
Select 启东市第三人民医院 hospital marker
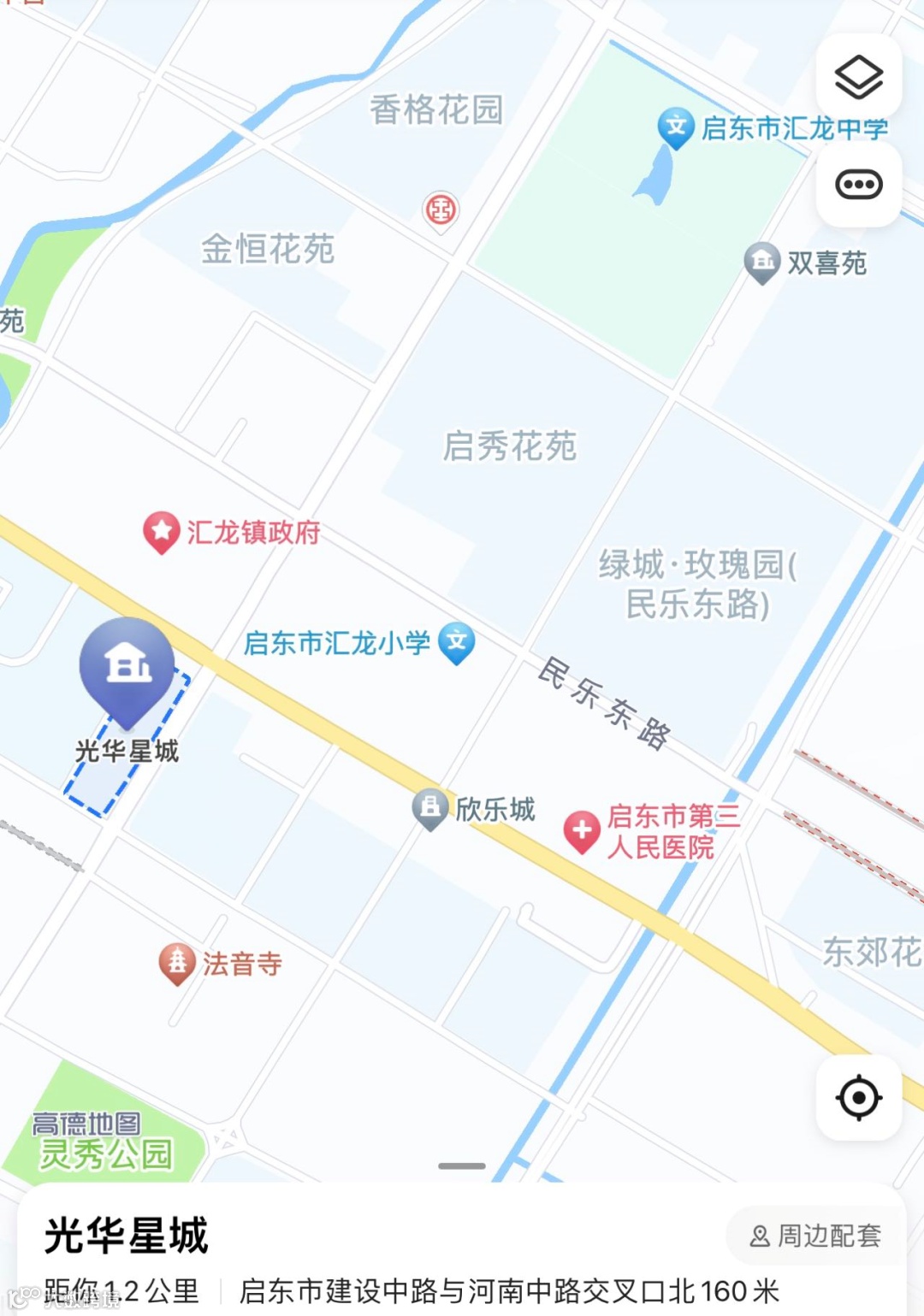coord(582,832)
